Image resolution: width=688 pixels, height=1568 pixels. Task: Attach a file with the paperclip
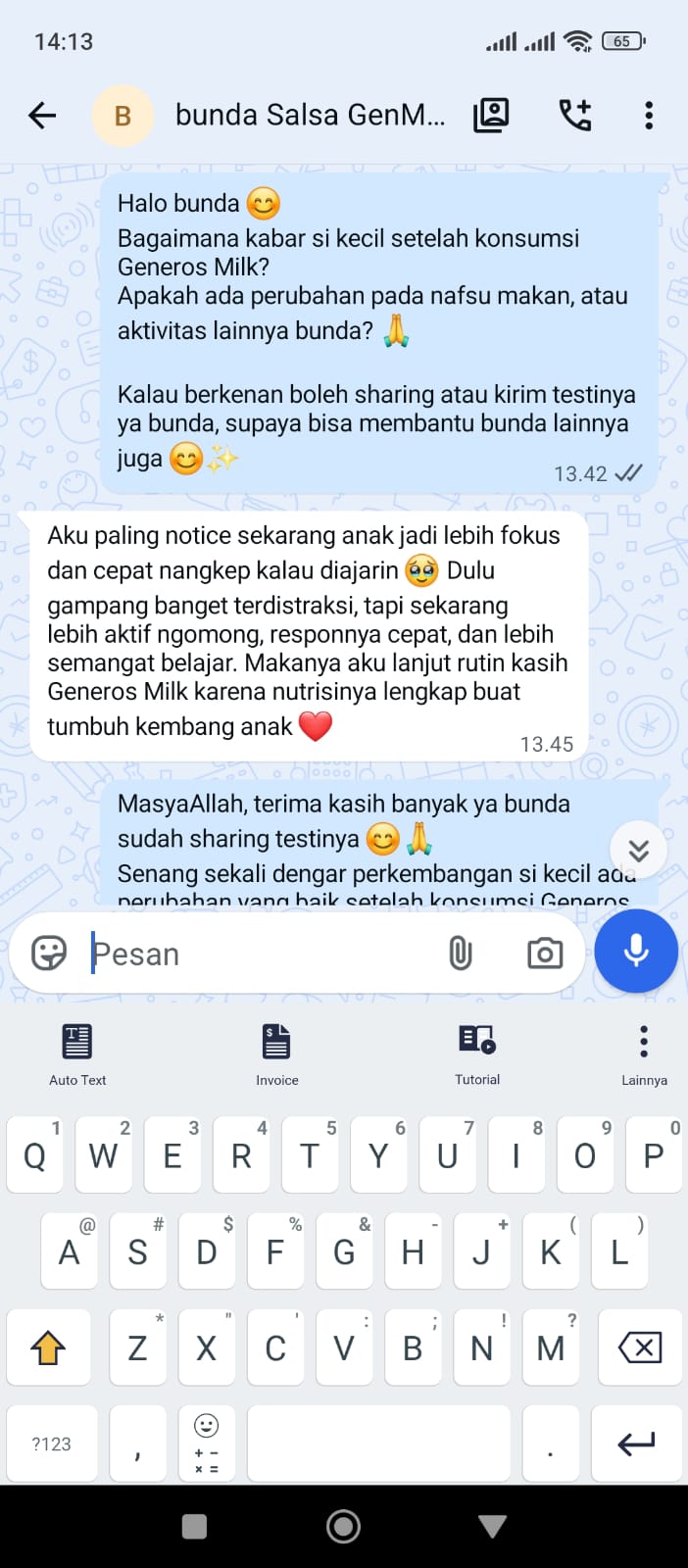pyautogui.click(x=461, y=953)
